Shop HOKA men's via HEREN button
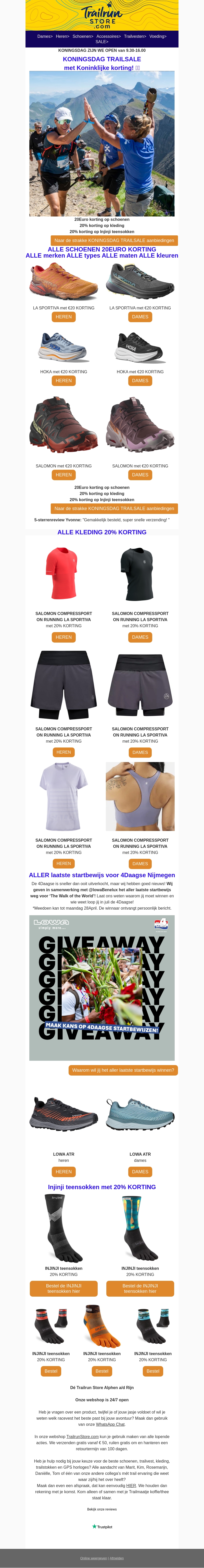This screenshot has height=1568, width=204. [64, 380]
